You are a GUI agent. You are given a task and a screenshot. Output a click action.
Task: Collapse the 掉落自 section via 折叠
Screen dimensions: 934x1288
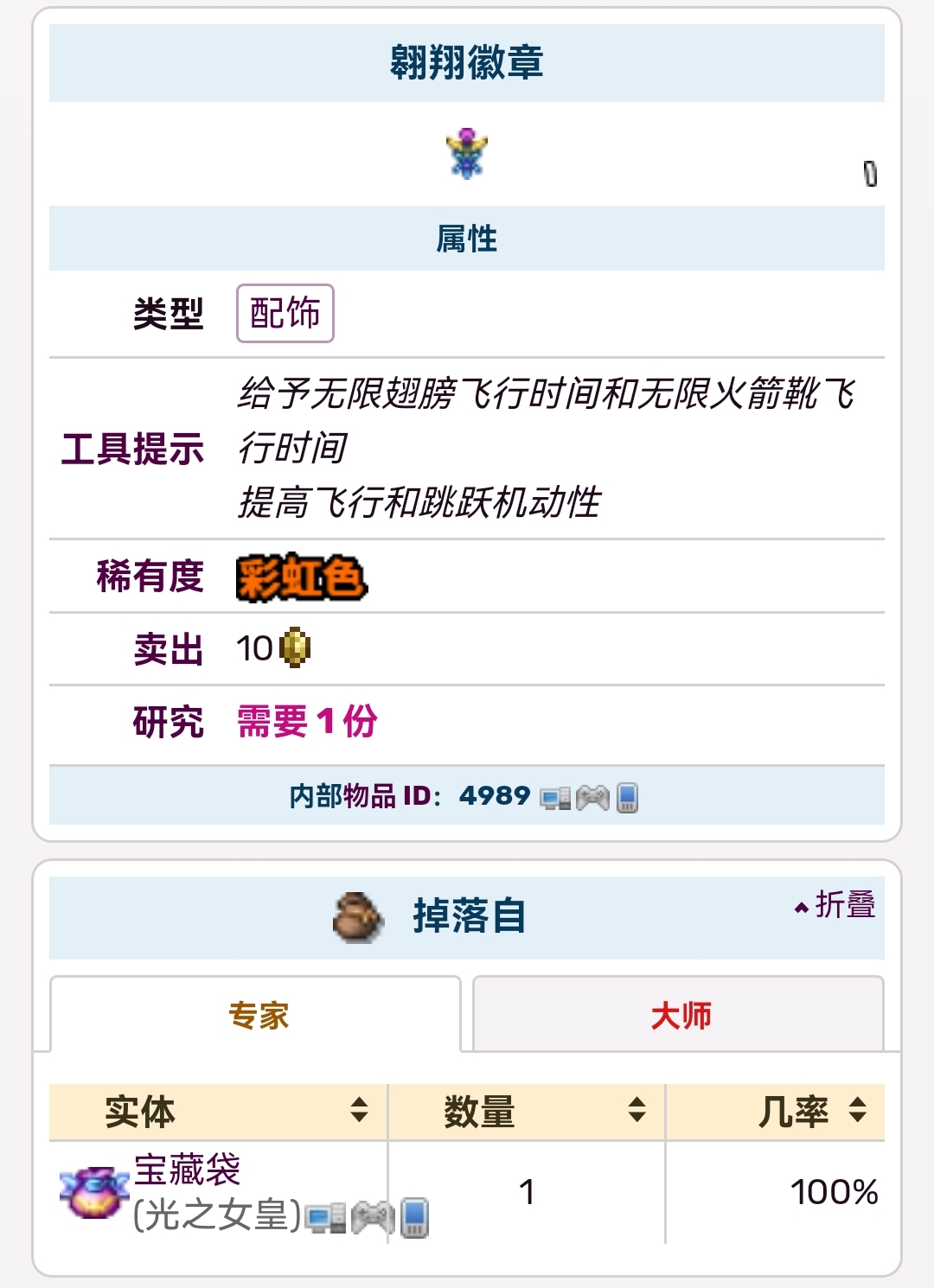pos(835,905)
